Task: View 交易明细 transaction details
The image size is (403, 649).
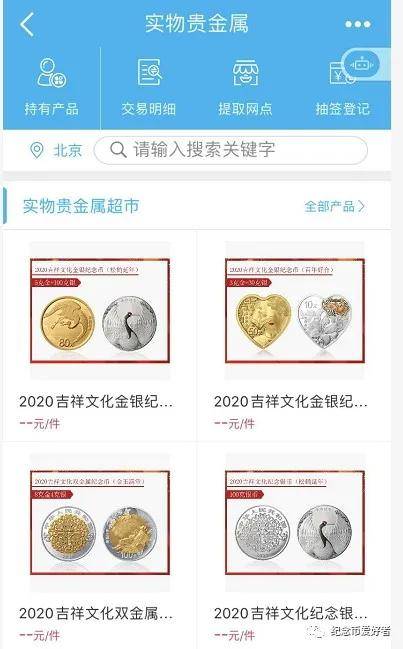Action: pos(149,88)
